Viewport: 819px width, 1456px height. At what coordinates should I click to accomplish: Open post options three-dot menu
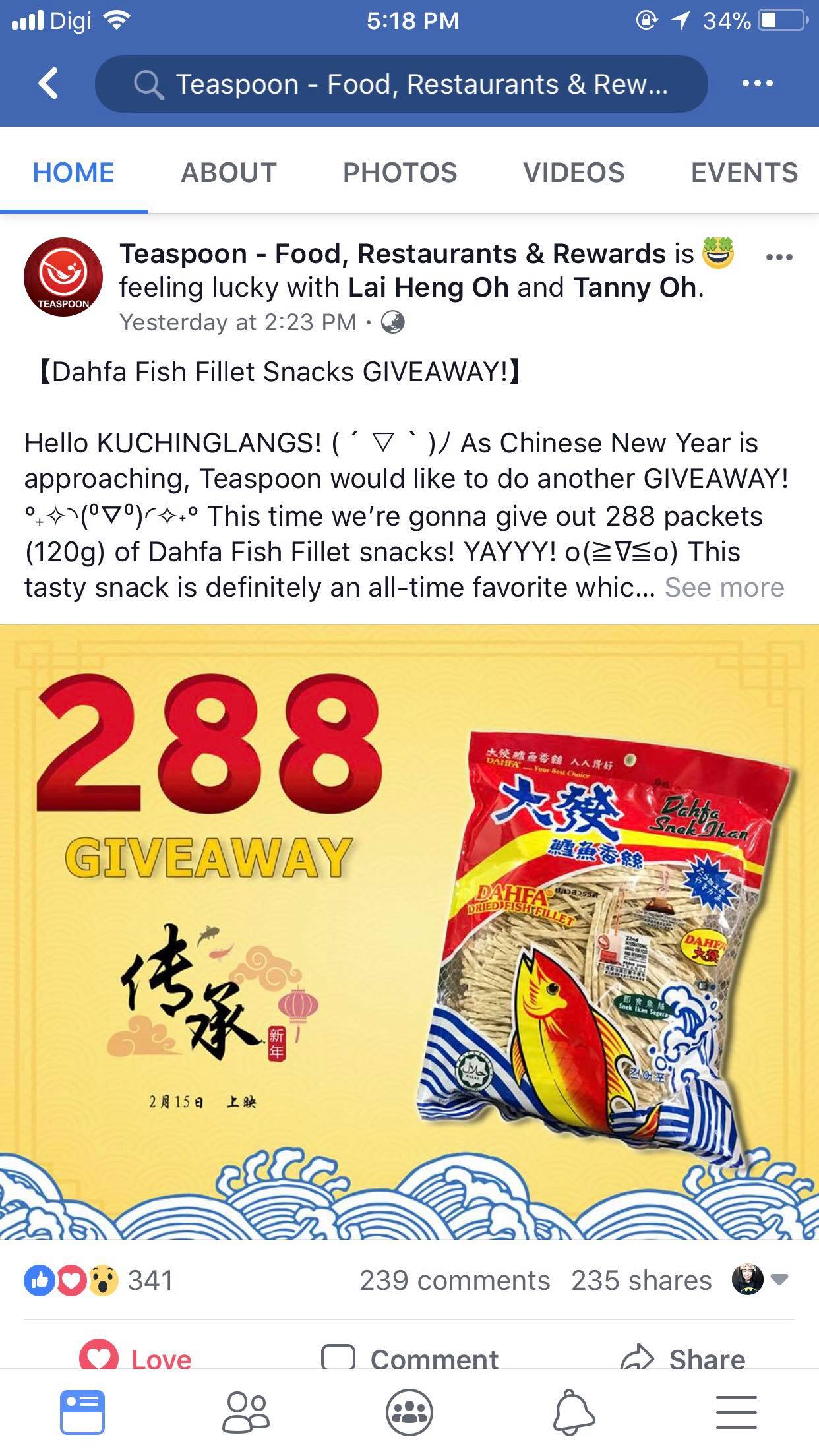coord(779,257)
